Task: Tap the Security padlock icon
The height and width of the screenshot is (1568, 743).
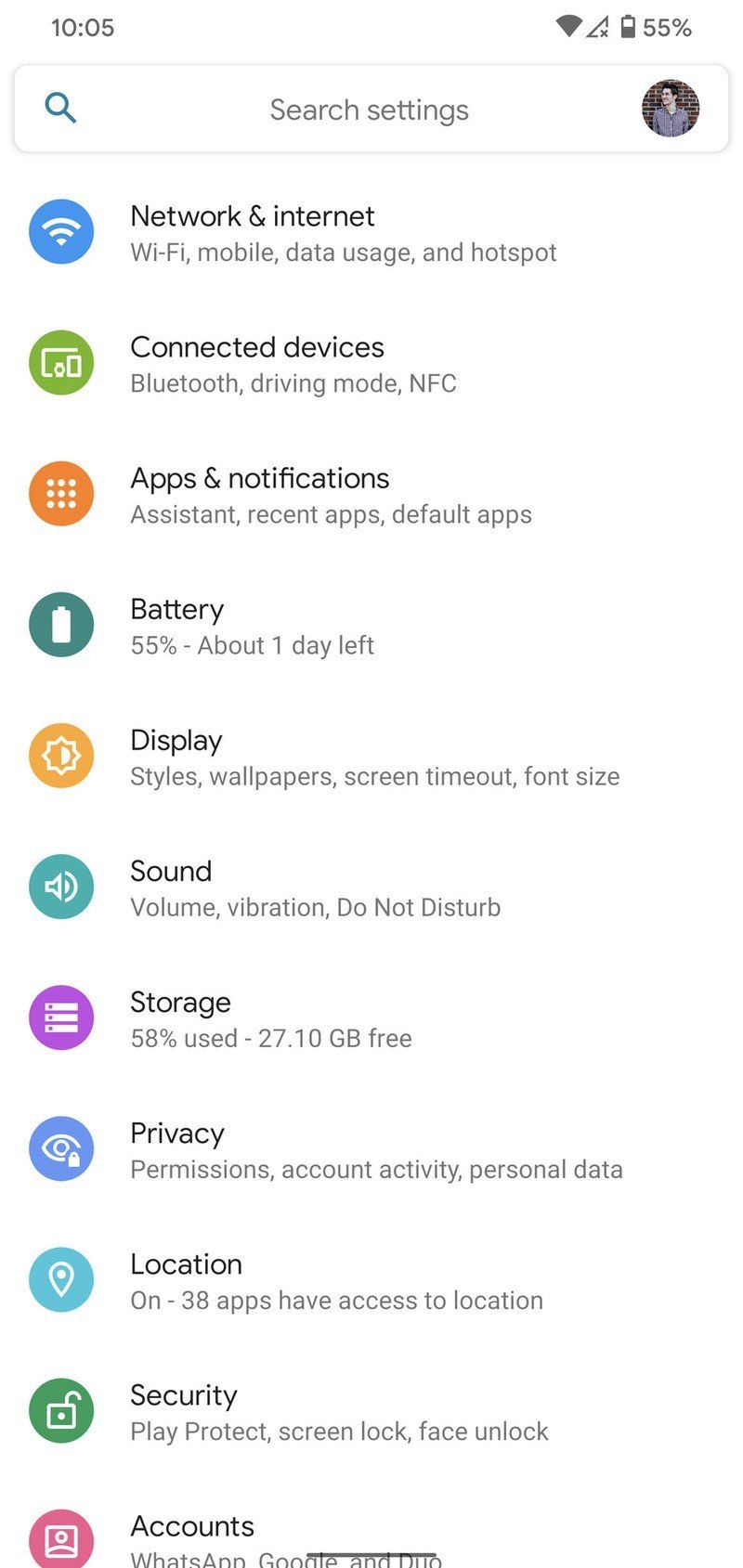Action: click(x=61, y=1410)
